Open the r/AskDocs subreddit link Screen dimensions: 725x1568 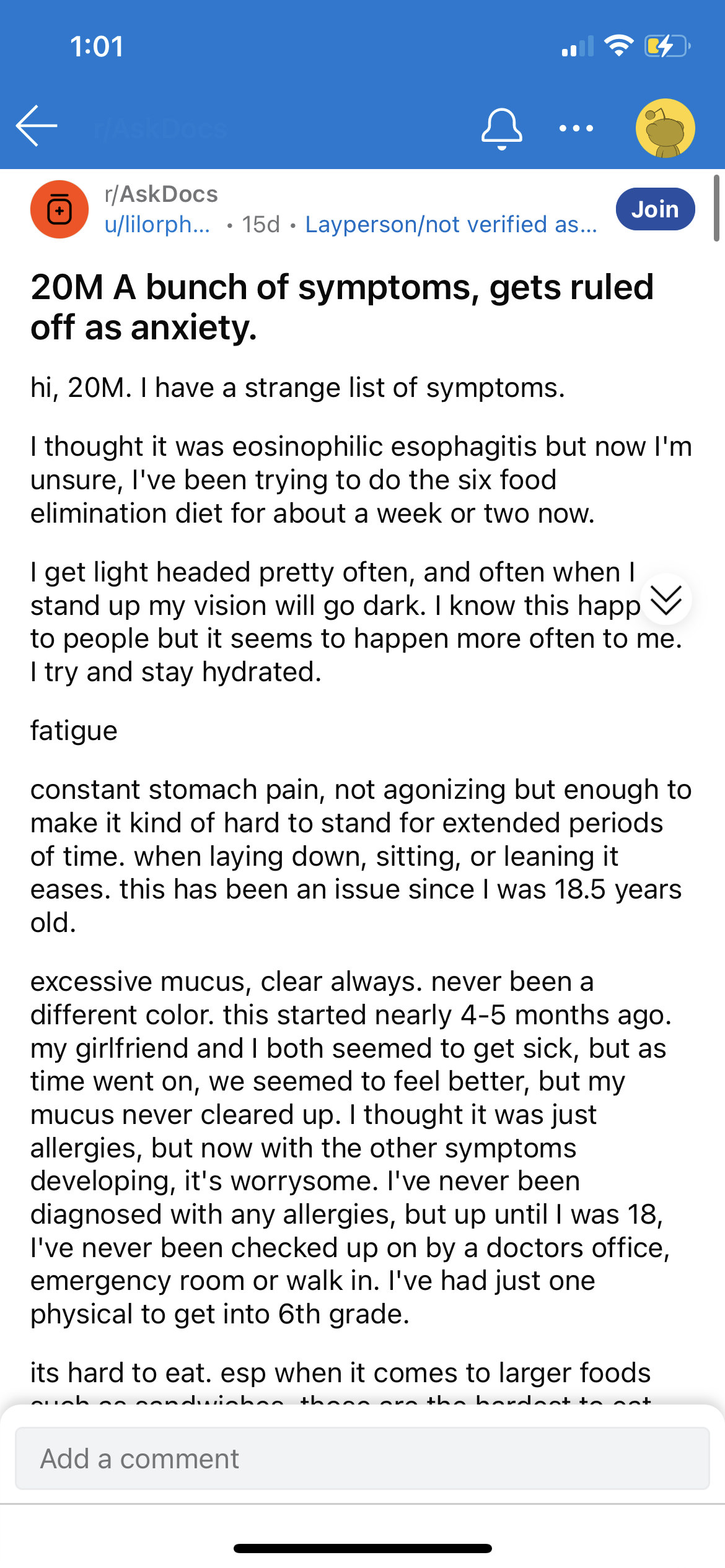(x=161, y=194)
